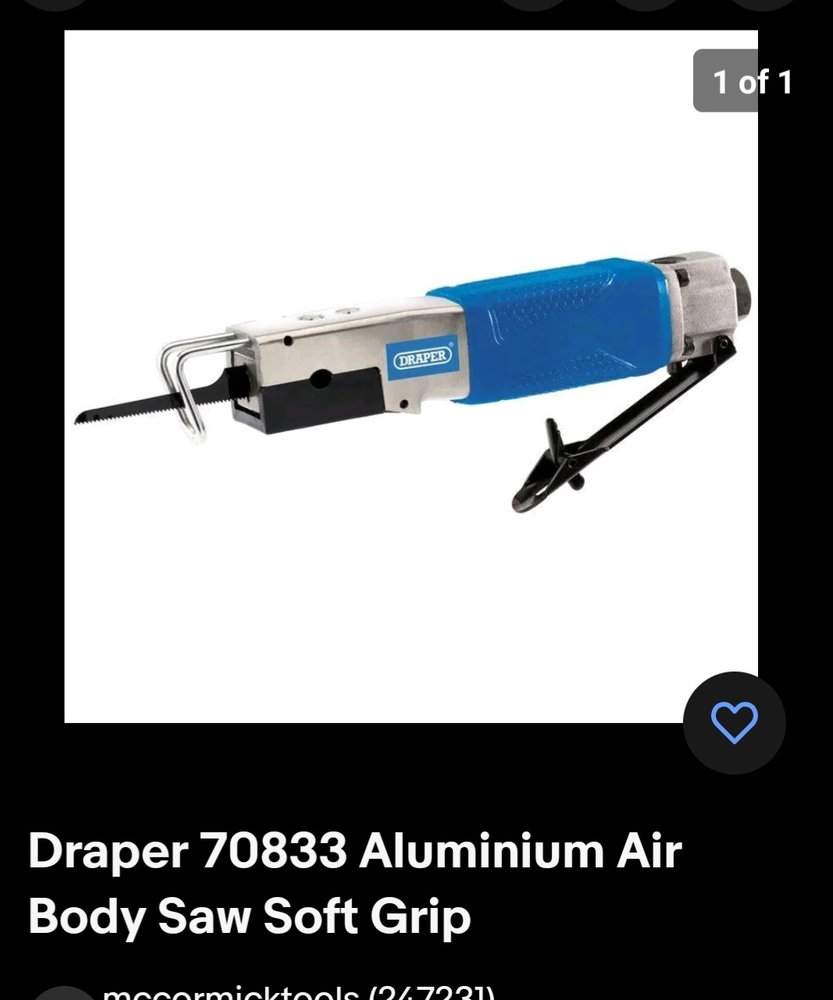The image size is (833, 1000).
Task: Open seller mccormicktools profile
Action: (x=298, y=992)
